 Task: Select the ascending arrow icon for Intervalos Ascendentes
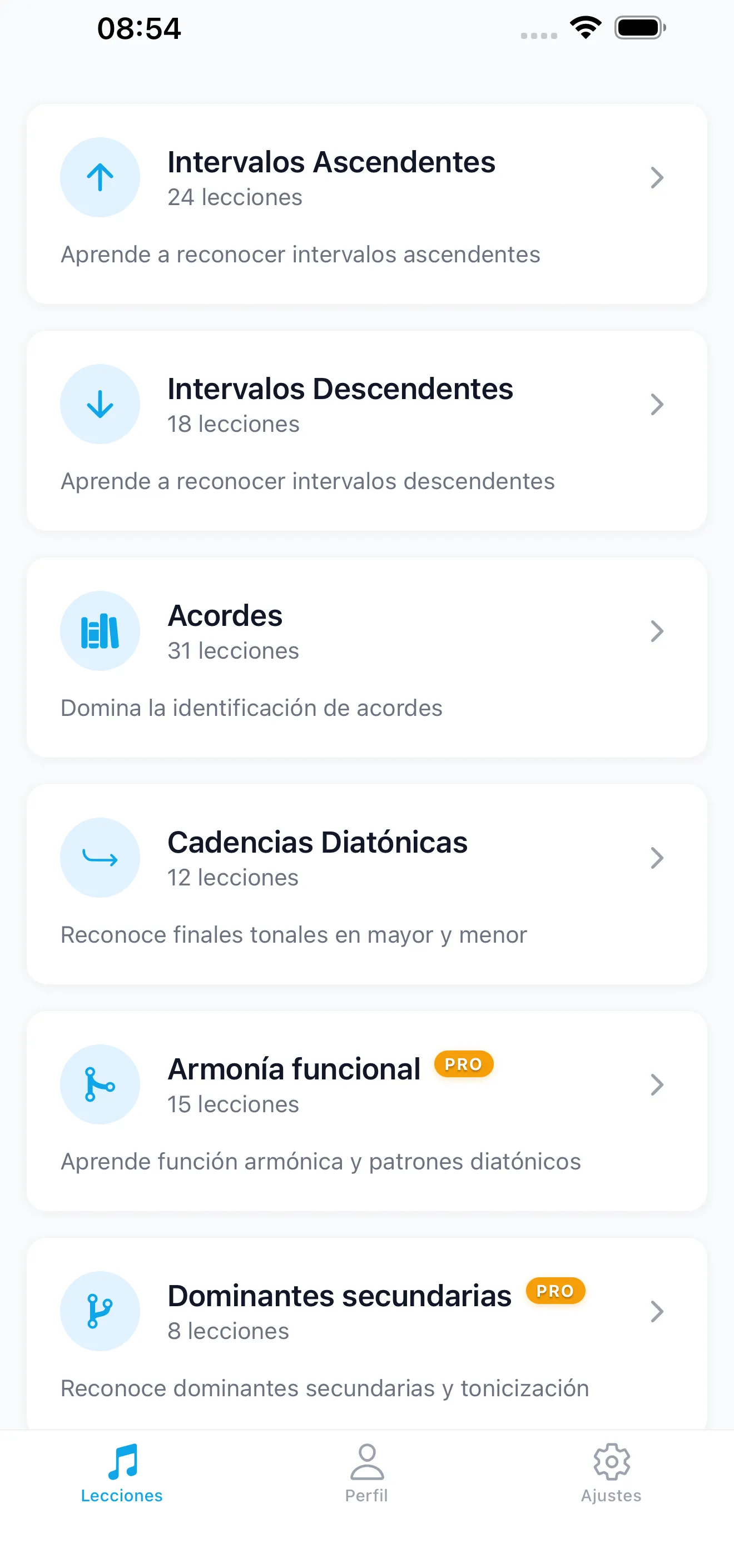tap(101, 177)
